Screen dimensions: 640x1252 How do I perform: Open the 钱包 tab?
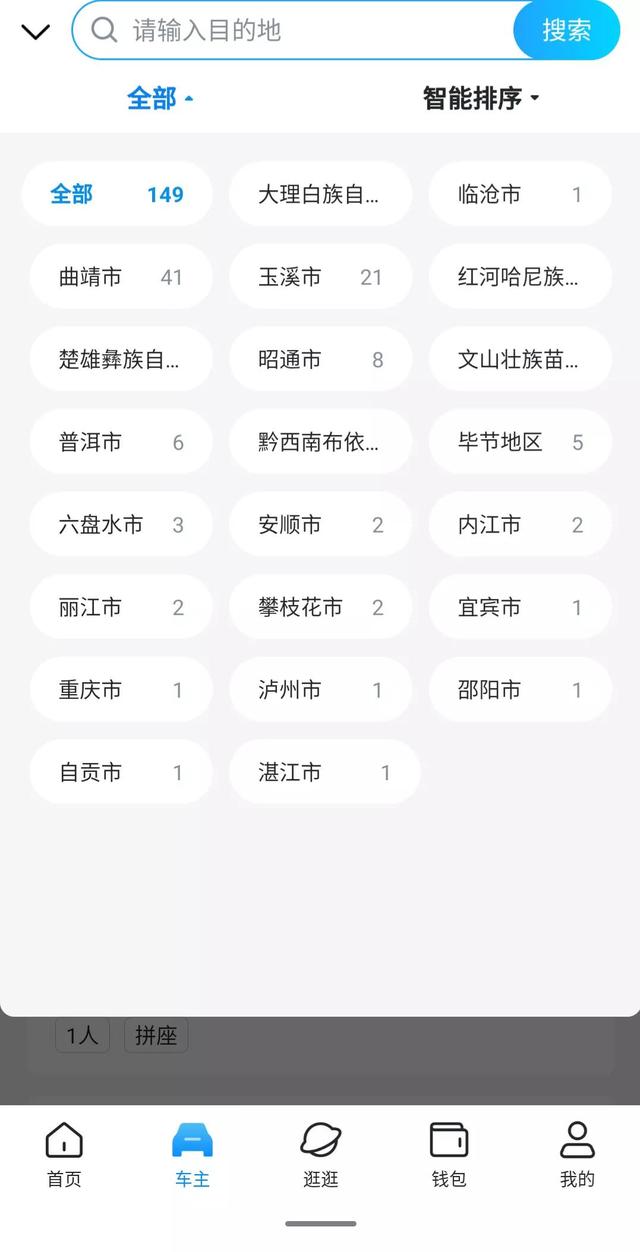pos(449,1155)
